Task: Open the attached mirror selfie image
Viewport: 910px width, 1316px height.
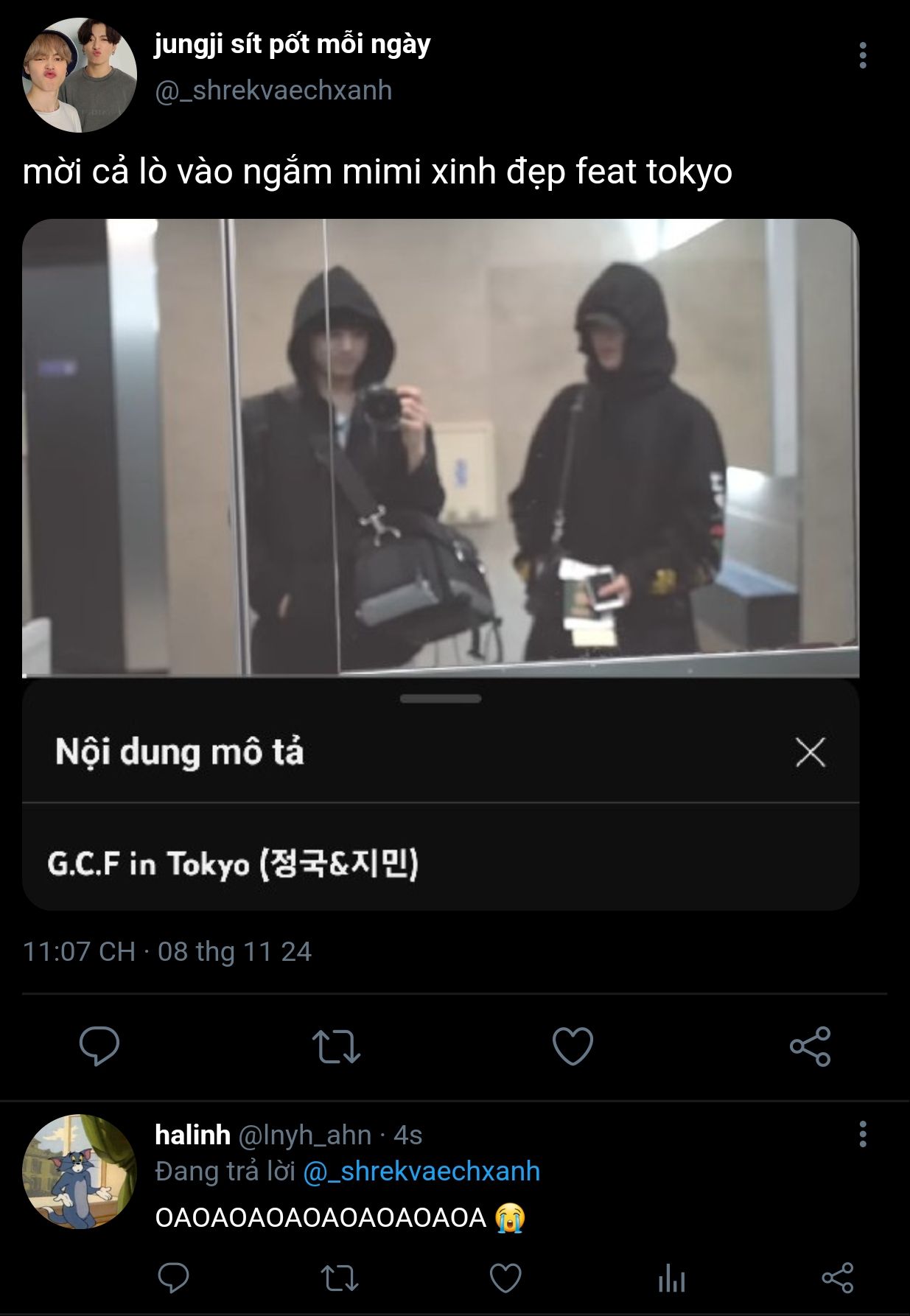Action: tap(441, 447)
